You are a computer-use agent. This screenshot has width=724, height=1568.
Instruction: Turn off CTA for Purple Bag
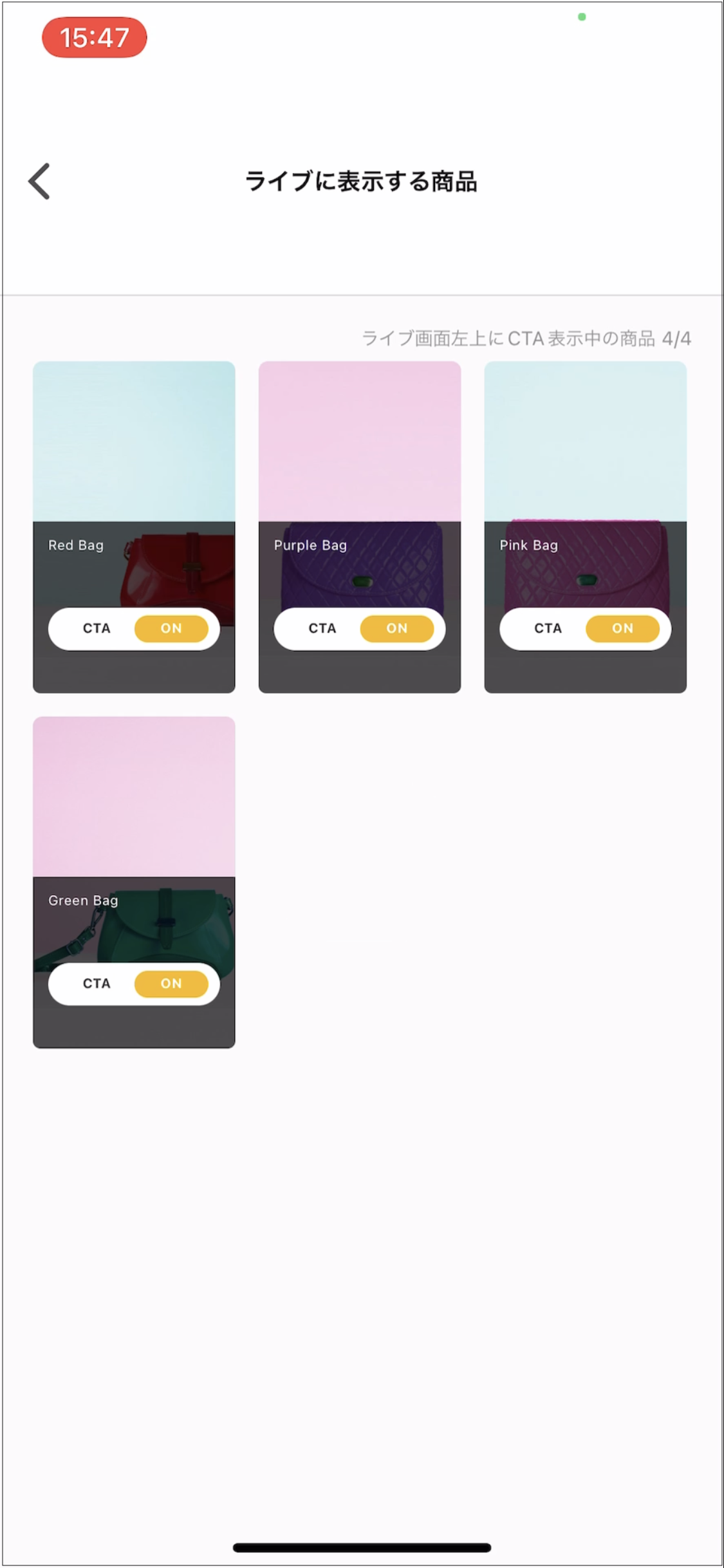[x=396, y=629]
